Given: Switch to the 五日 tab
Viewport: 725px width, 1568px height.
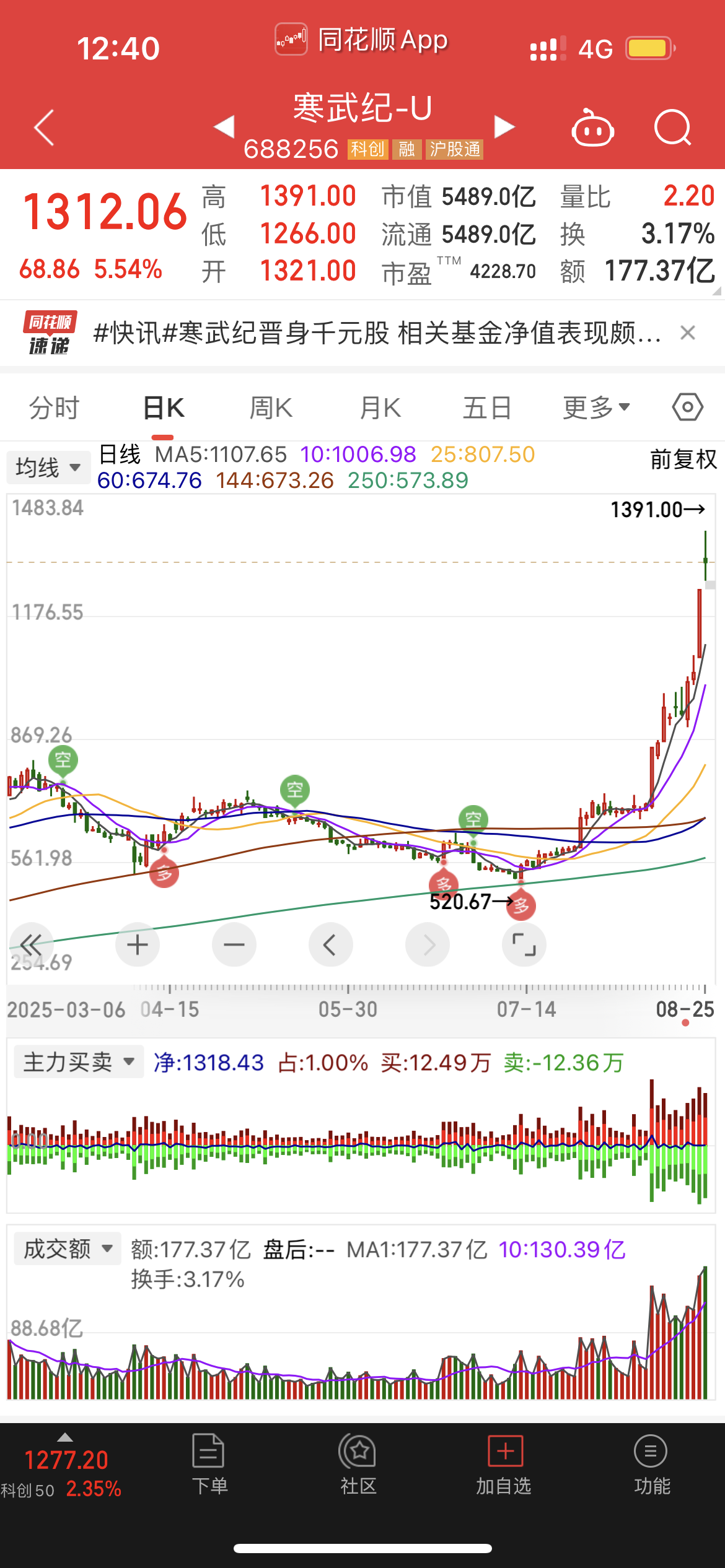Looking at the screenshot, I should 487,408.
